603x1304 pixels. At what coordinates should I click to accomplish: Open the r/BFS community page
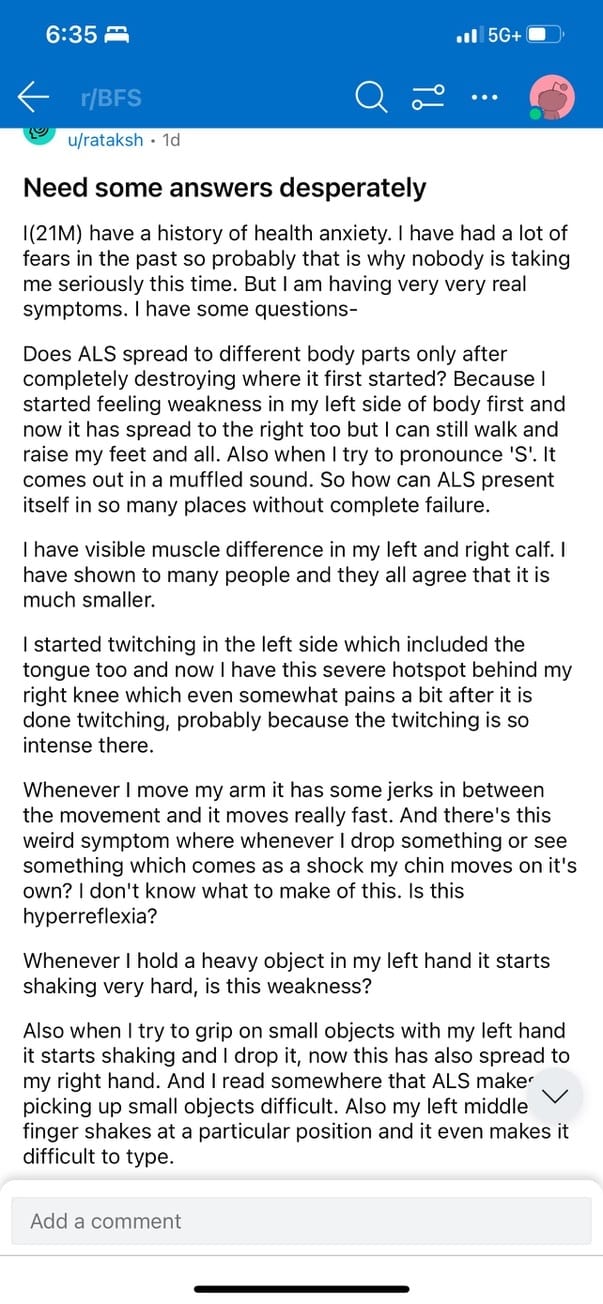pos(110,98)
